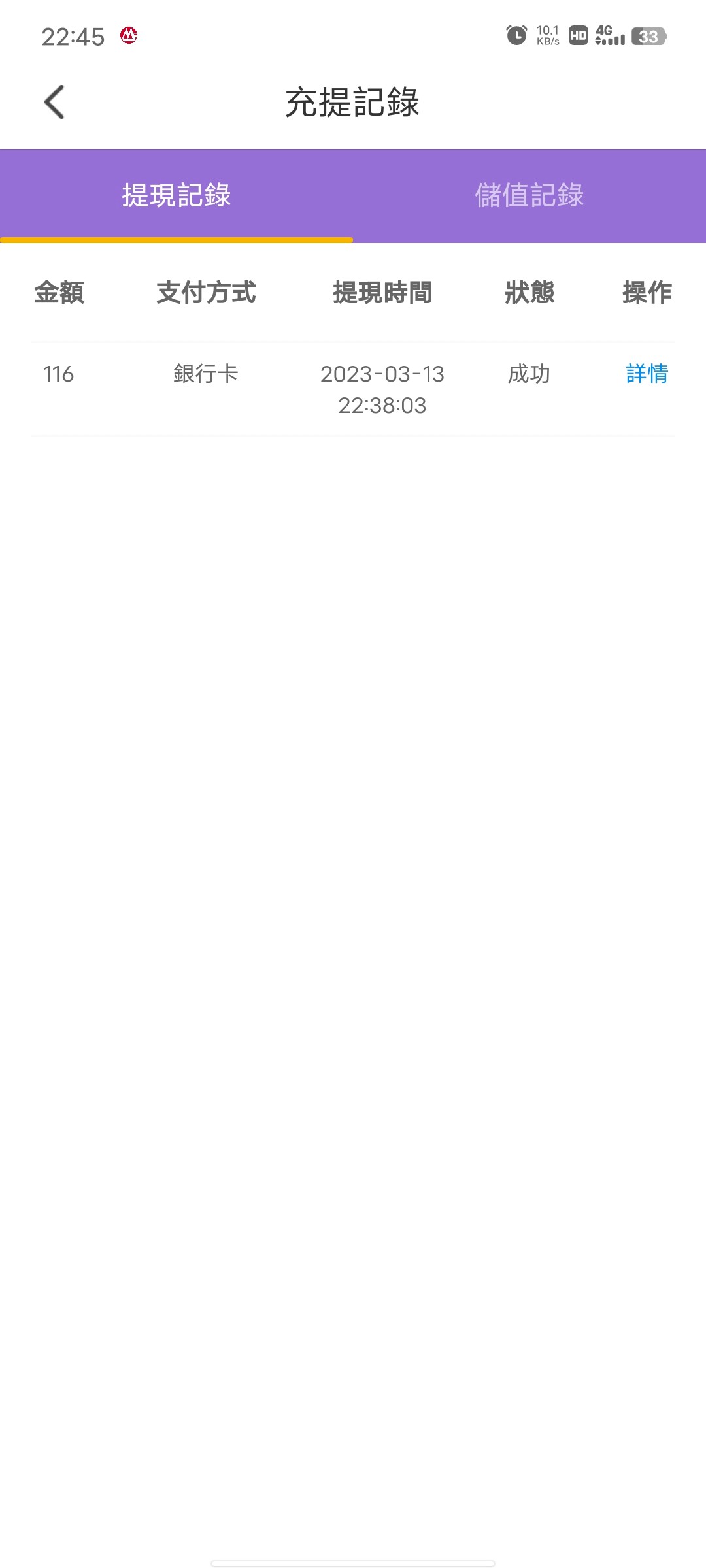Screen dimensions: 706x1568
Task: Open 詳情 for the 116 withdrawal
Action: pos(647,374)
